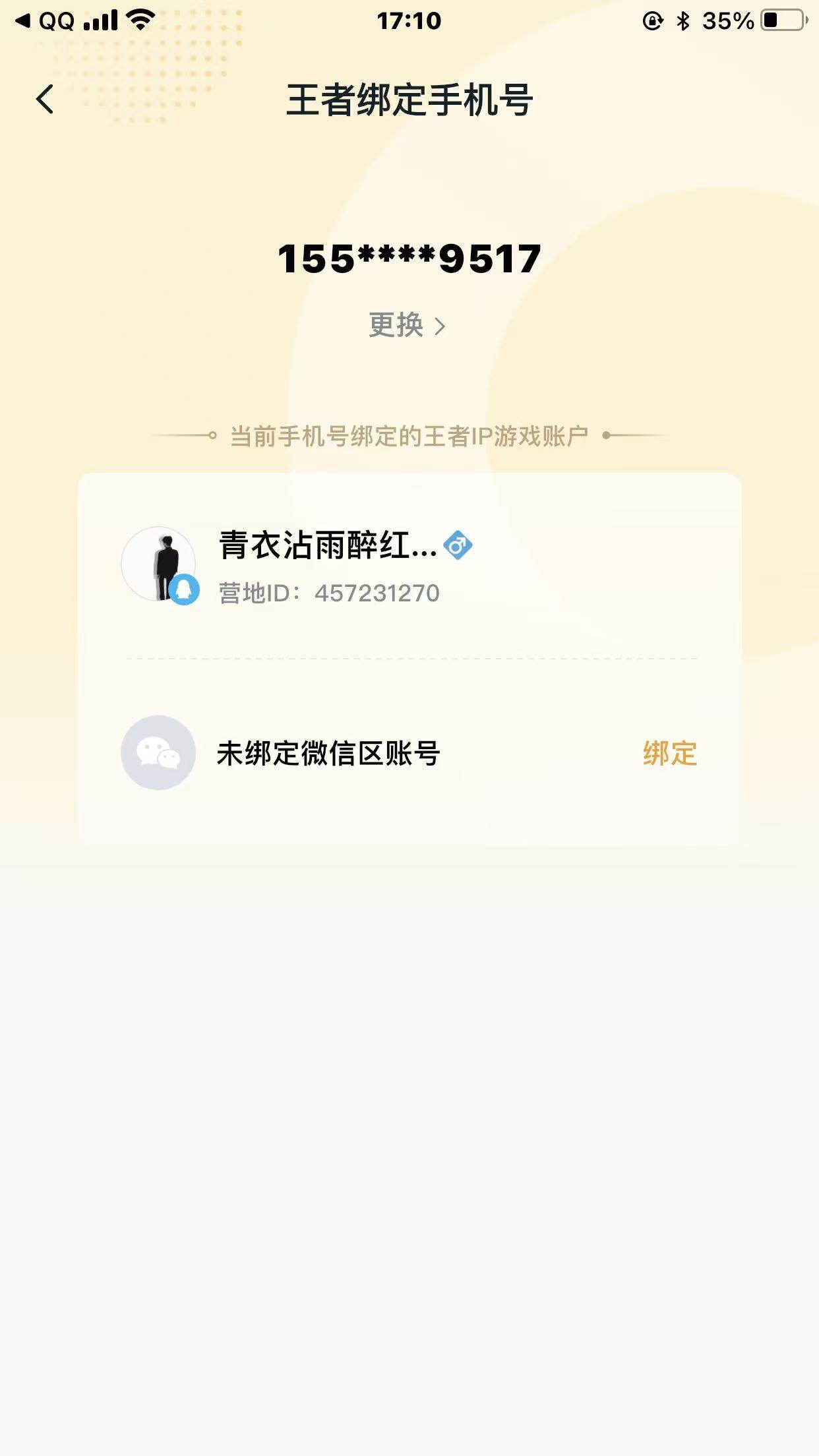This screenshot has height=1456, width=819.
Task: Open 更换 to change the phone number
Action: [x=396, y=324]
